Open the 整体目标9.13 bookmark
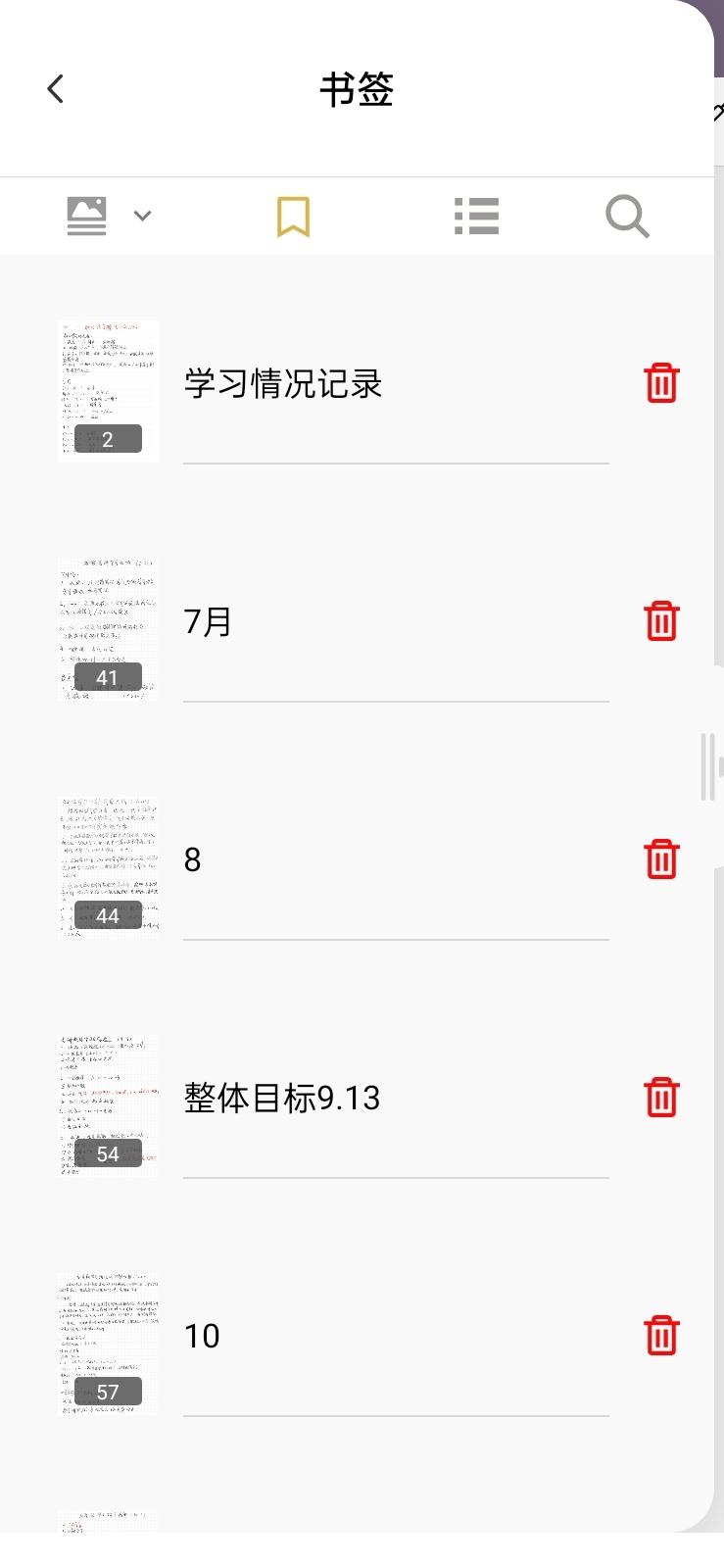 point(282,1099)
